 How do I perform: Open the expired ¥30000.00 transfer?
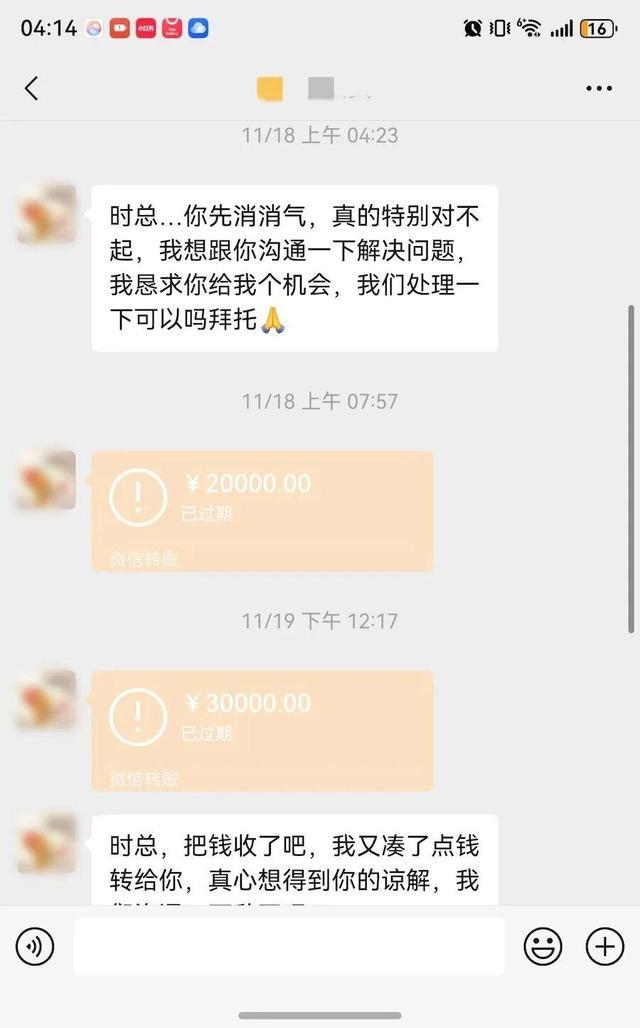click(262, 730)
